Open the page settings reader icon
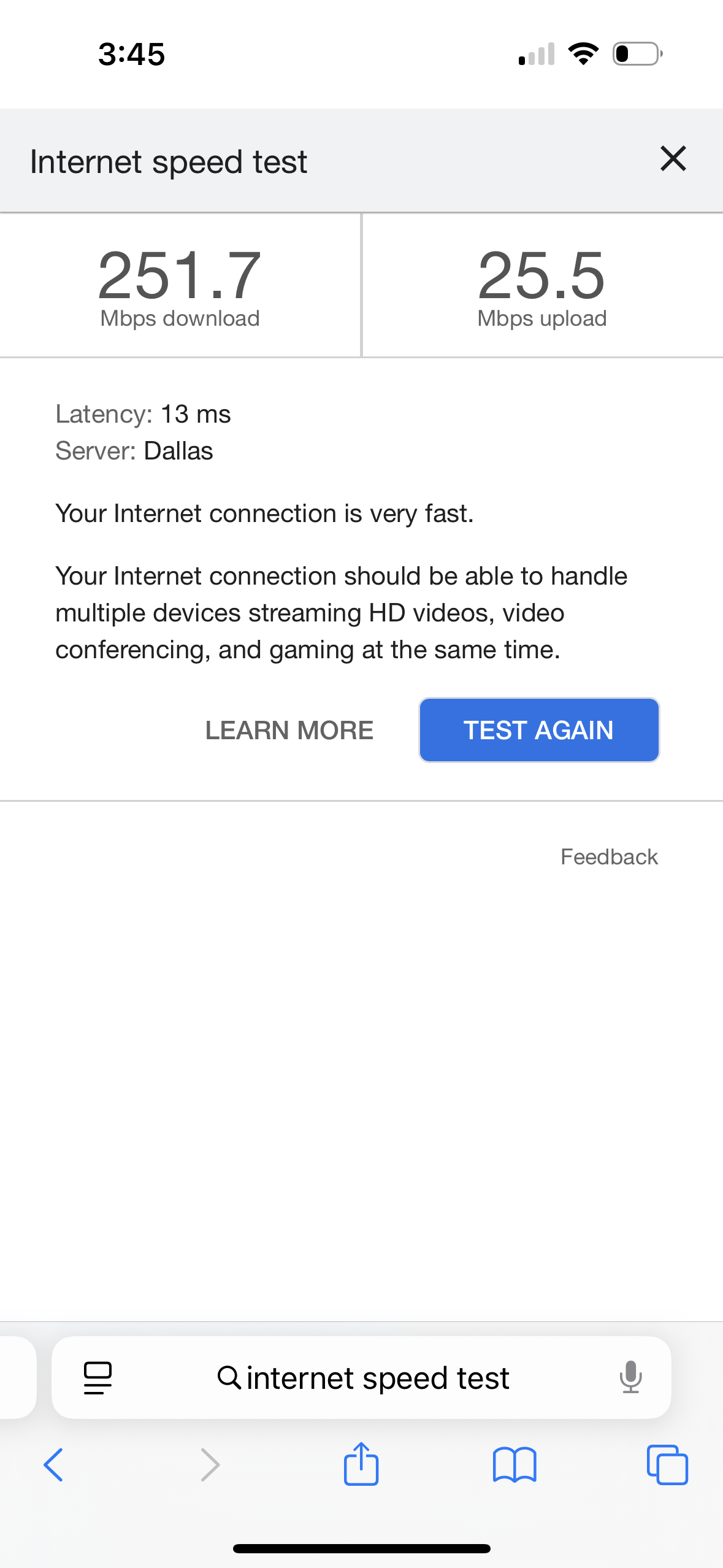The image size is (723, 1568). click(98, 1378)
